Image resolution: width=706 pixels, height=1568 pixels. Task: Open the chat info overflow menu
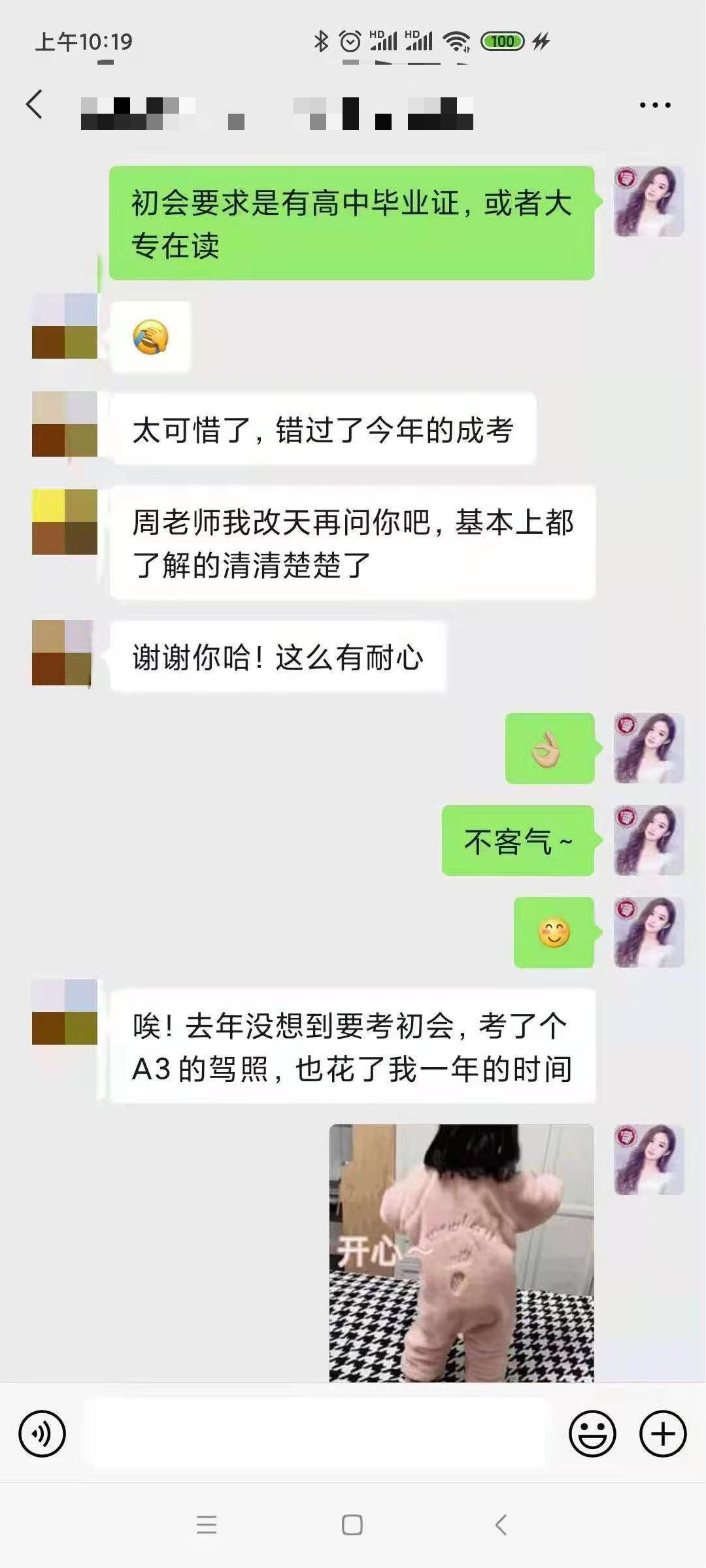point(654,105)
